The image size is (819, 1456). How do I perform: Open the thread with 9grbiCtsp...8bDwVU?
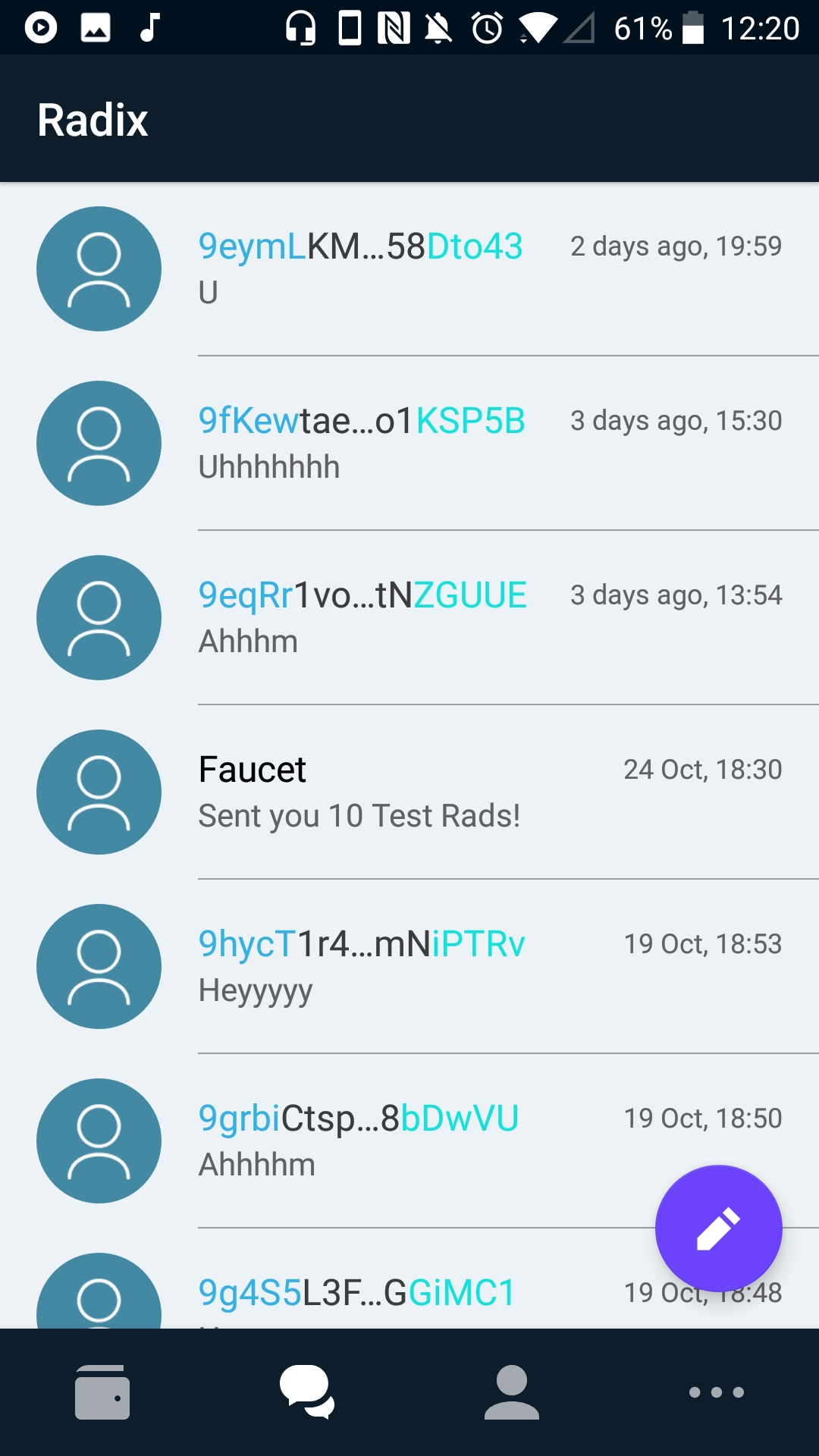point(409,1141)
